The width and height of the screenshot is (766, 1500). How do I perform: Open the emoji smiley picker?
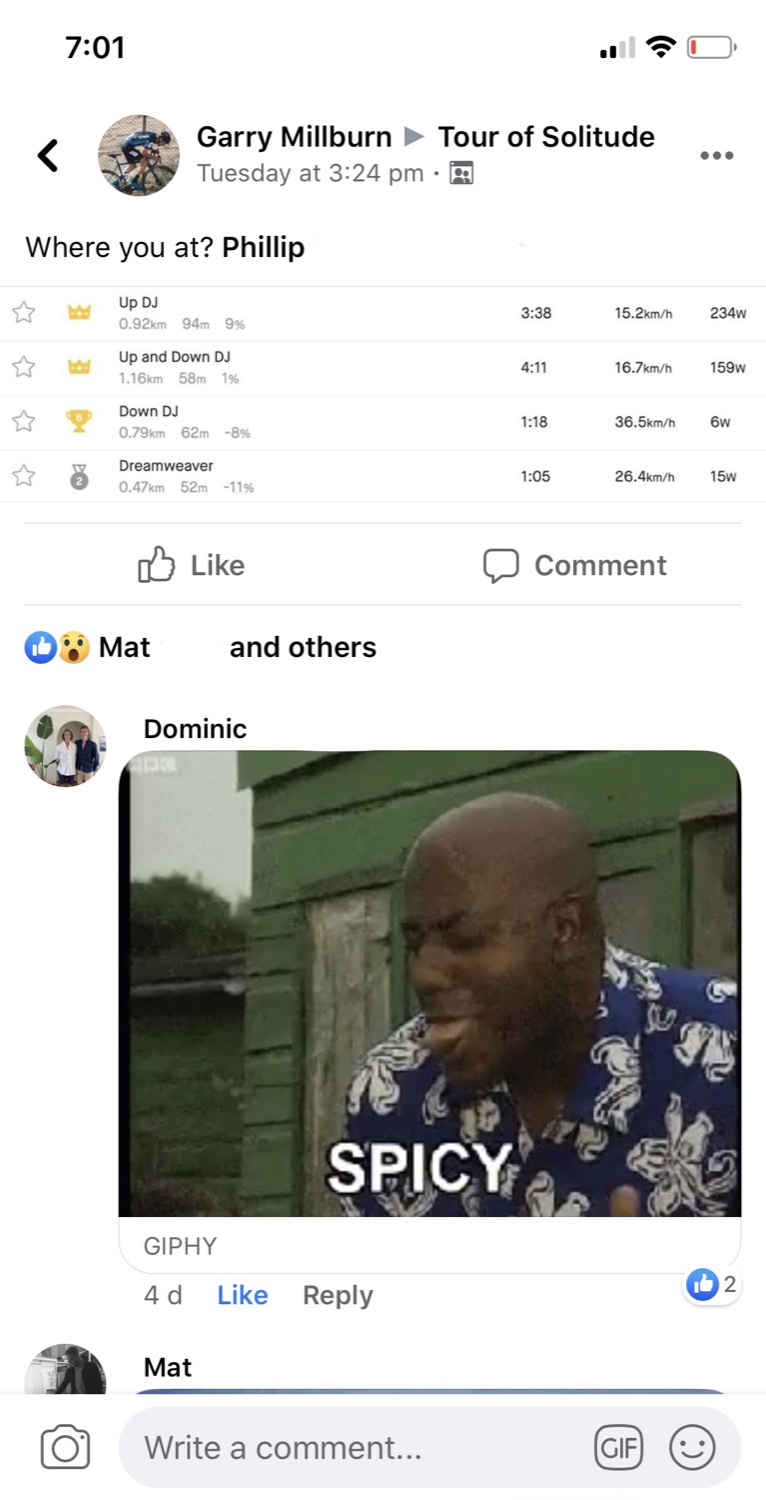[692, 1448]
